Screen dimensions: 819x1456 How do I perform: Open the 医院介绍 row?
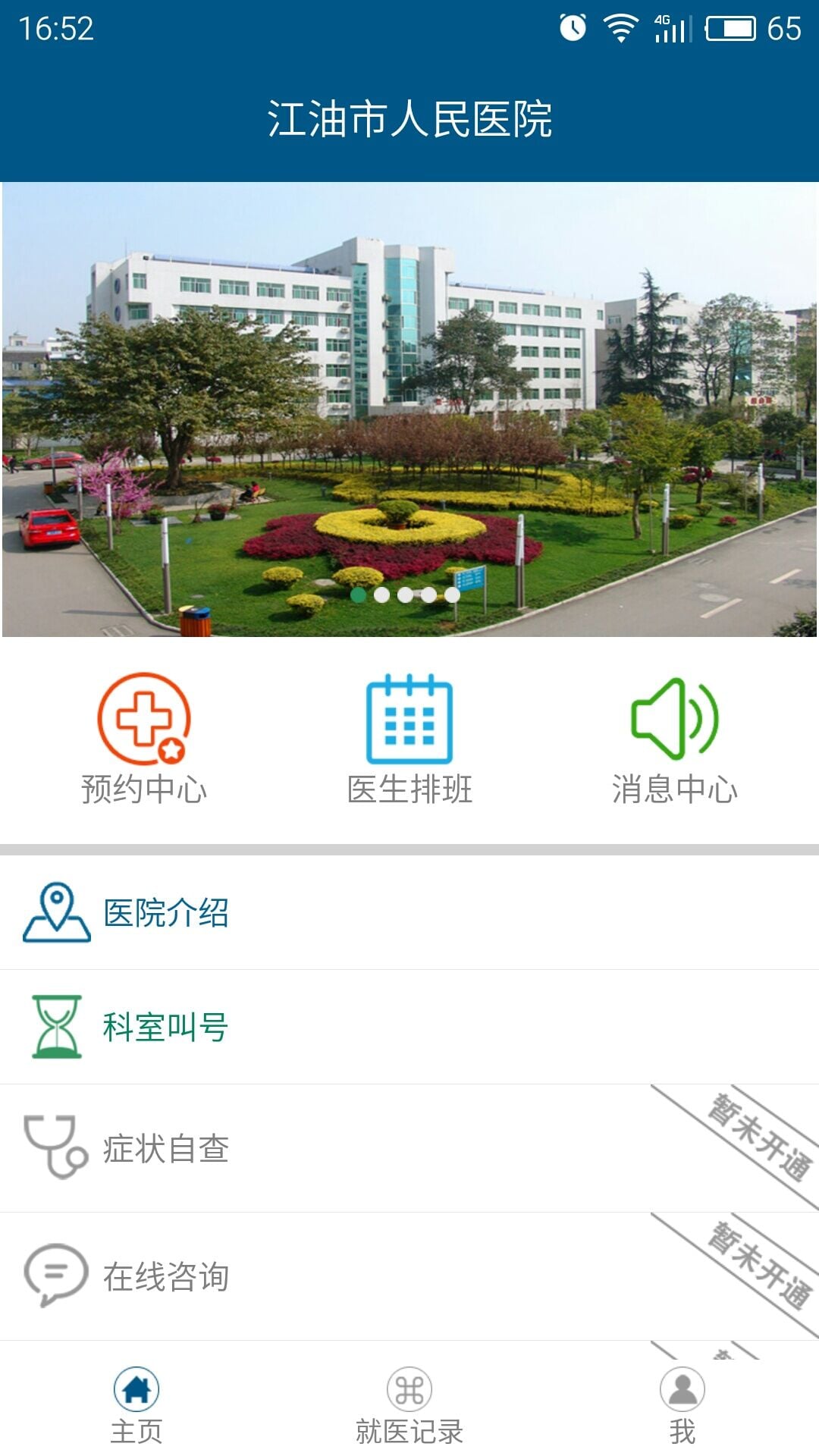[x=409, y=912]
